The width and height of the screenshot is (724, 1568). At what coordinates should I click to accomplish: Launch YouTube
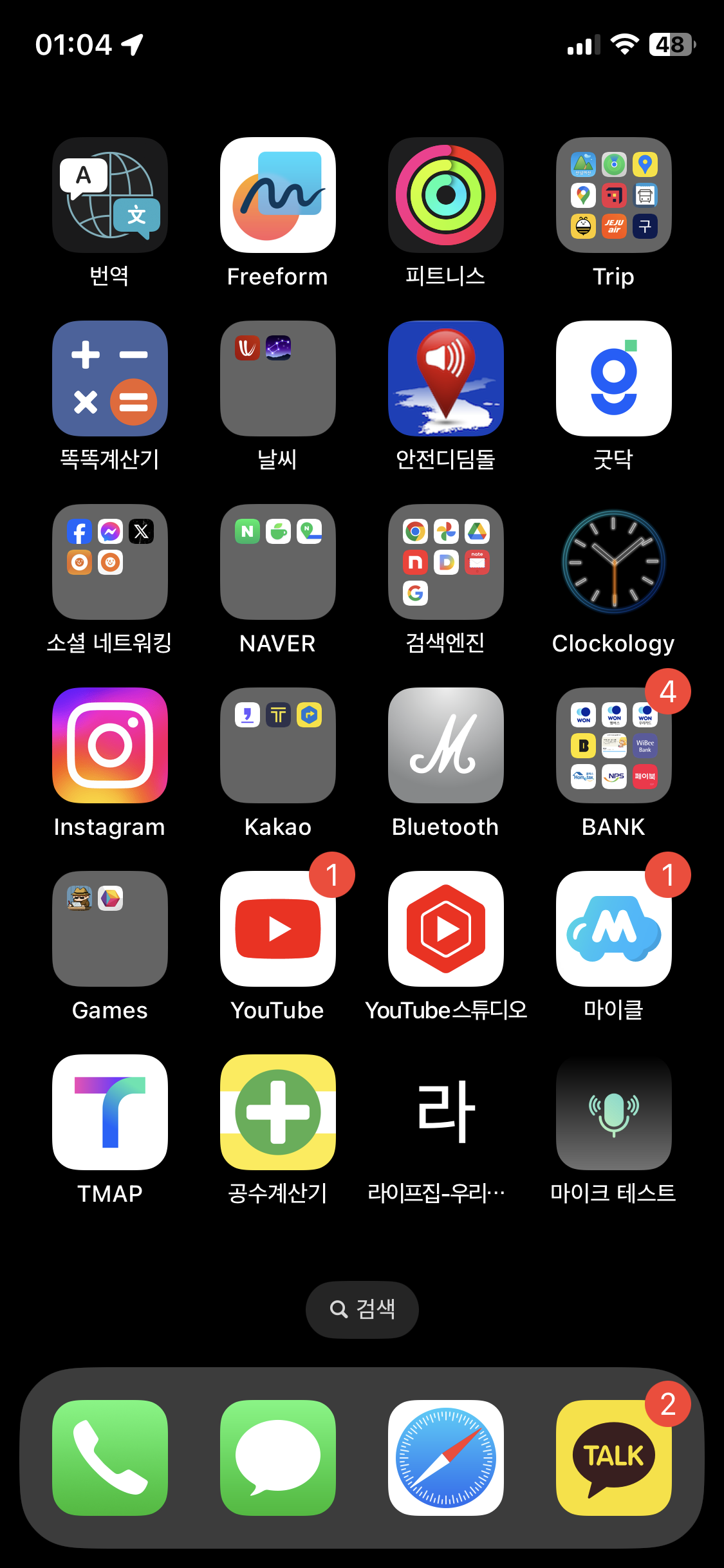tap(278, 929)
